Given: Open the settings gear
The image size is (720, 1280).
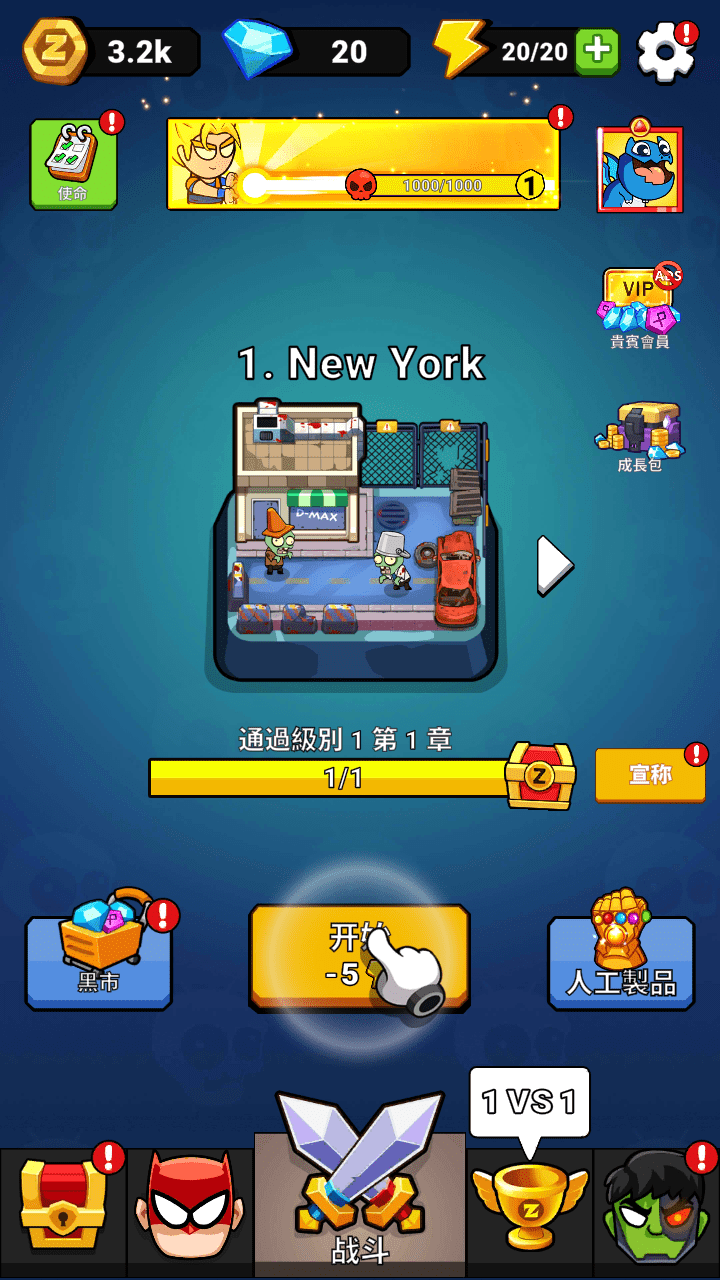Looking at the screenshot, I should tap(665, 53).
